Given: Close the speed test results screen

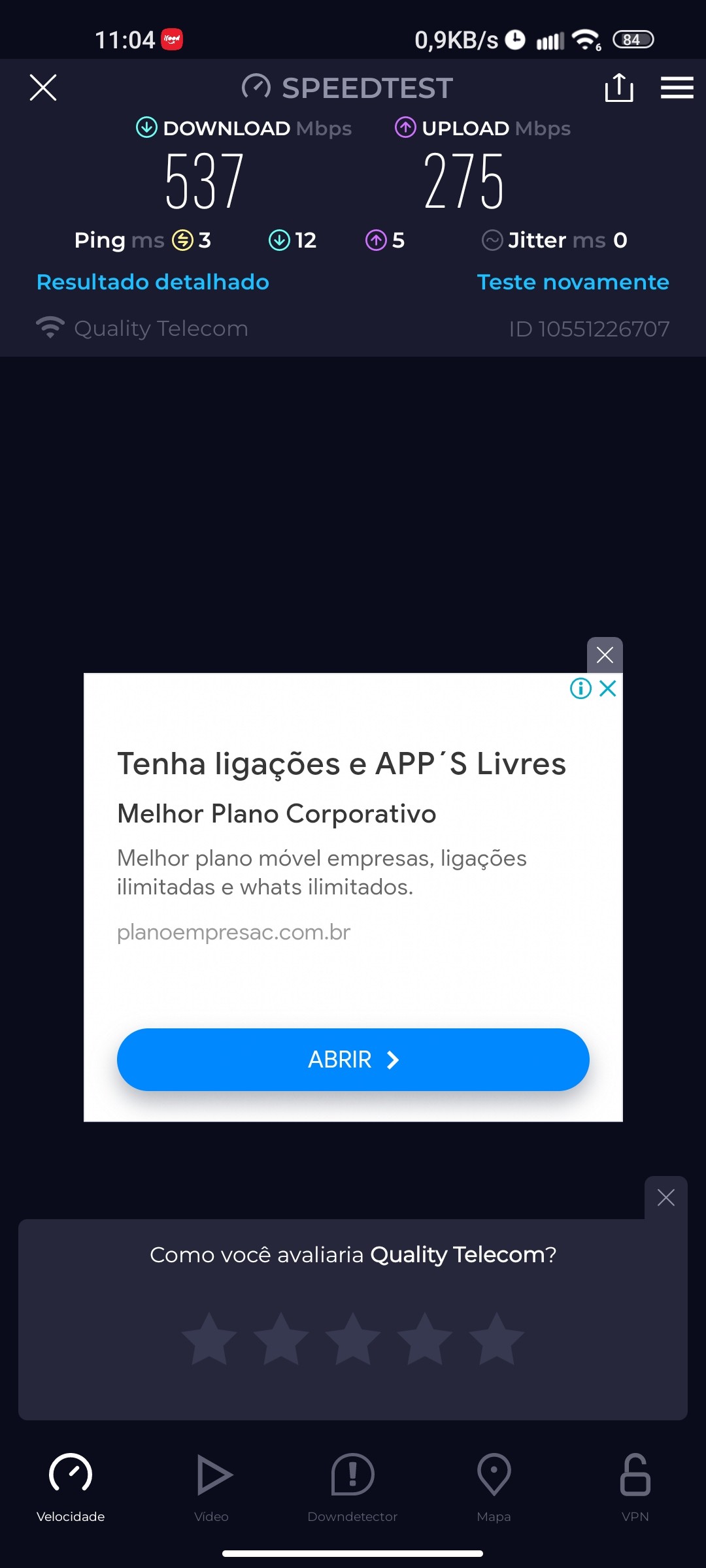Looking at the screenshot, I should [43, 88].
